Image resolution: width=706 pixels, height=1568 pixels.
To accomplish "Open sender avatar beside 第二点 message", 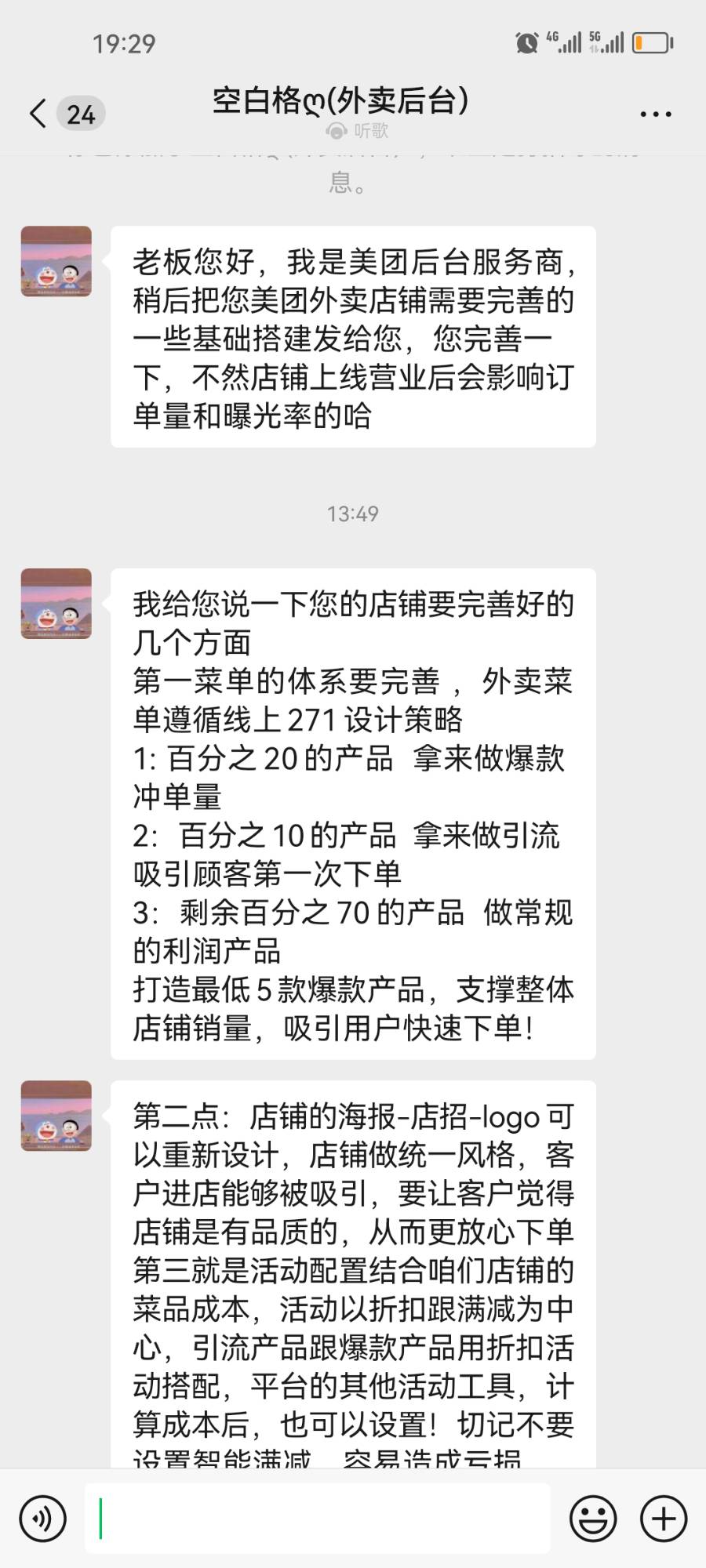I will (56, 1116).
